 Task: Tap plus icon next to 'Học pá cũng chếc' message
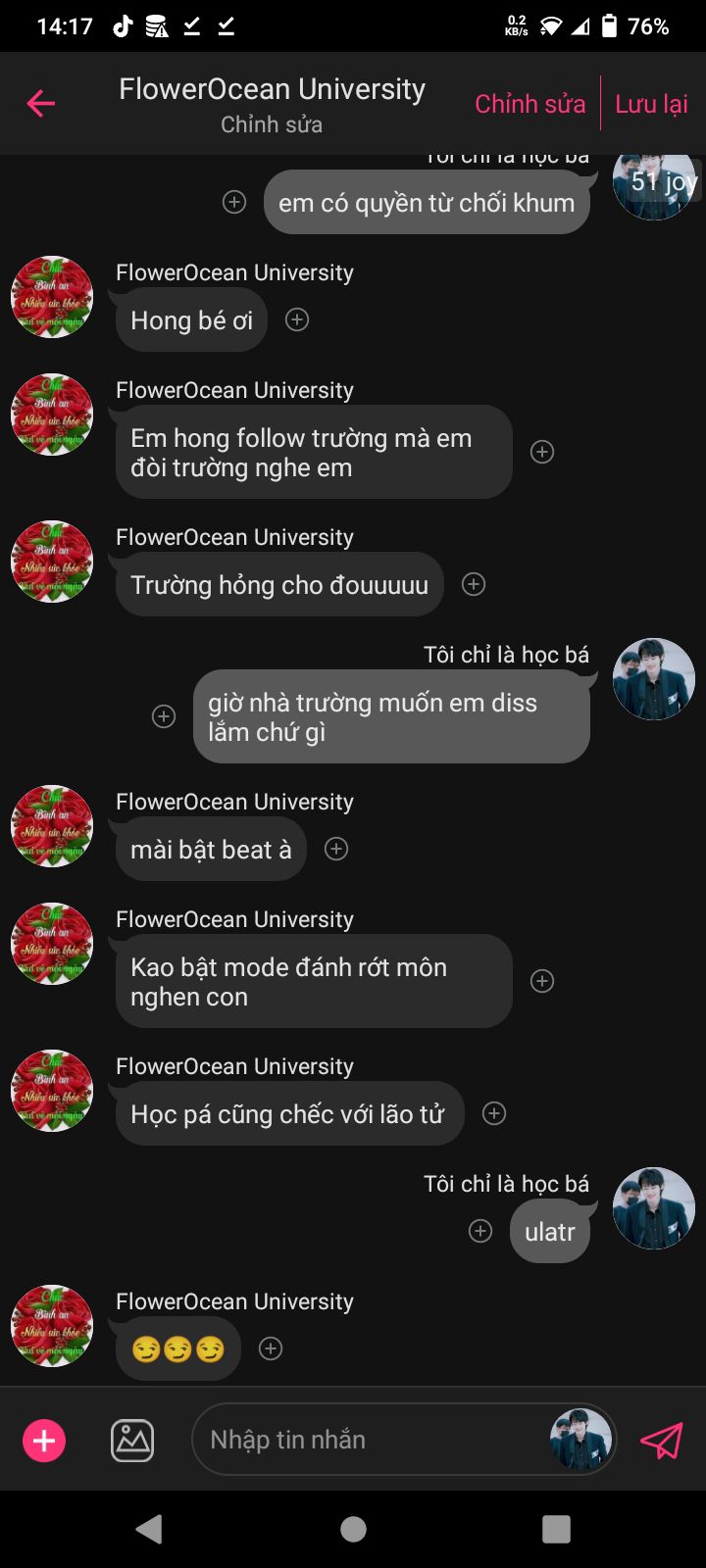[494, 1113]
